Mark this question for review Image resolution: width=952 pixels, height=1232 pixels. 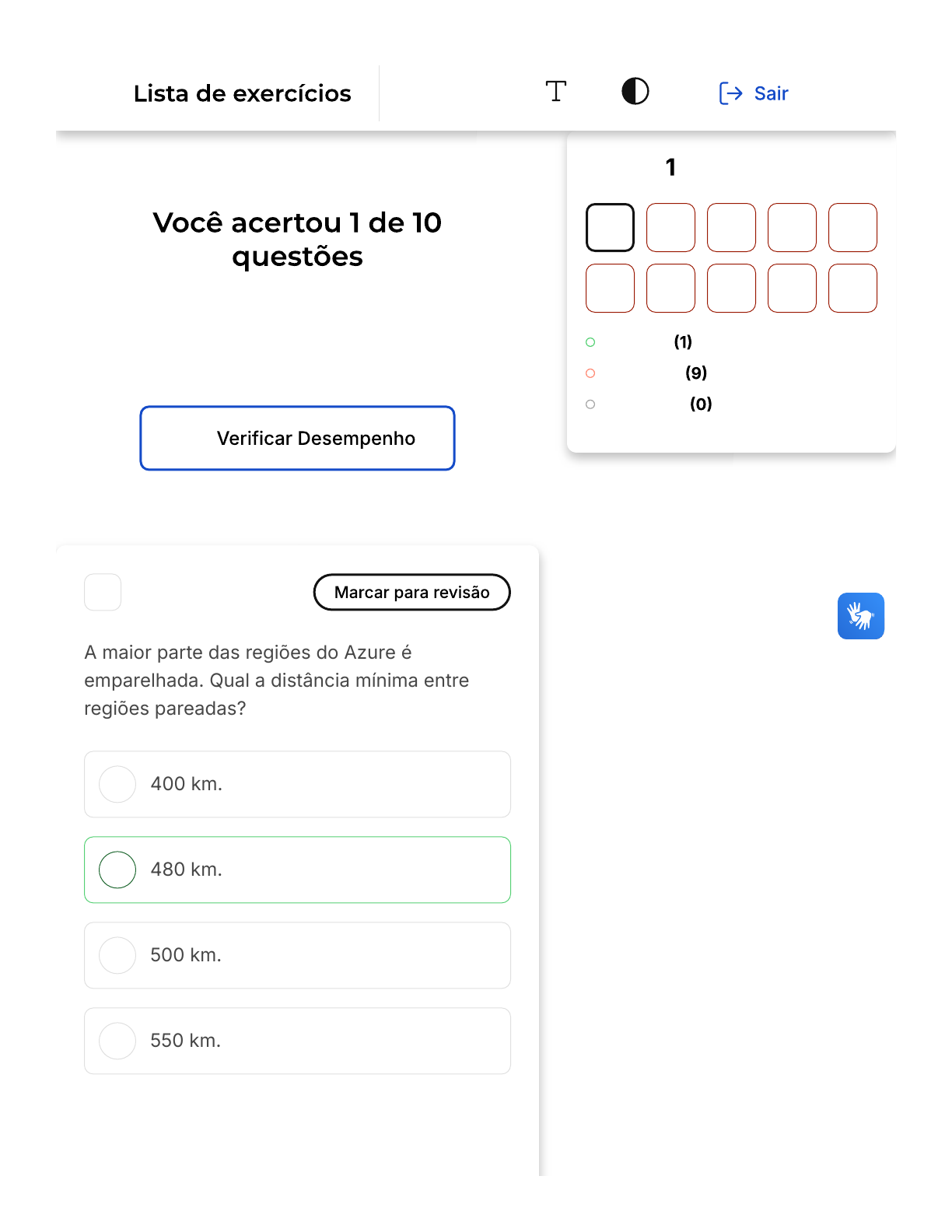pyautogui.click(x=411, y=592)
